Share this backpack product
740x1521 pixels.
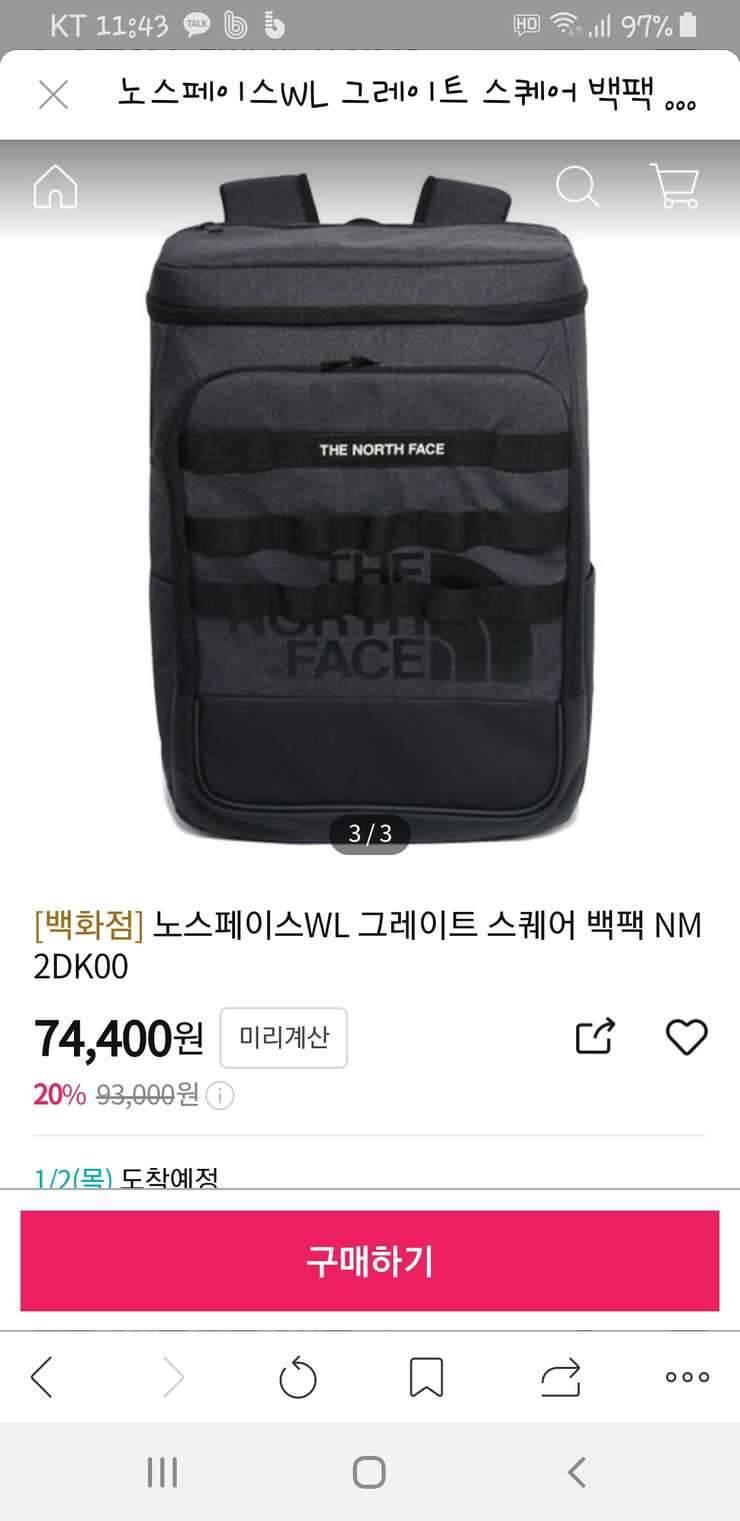595,1036
